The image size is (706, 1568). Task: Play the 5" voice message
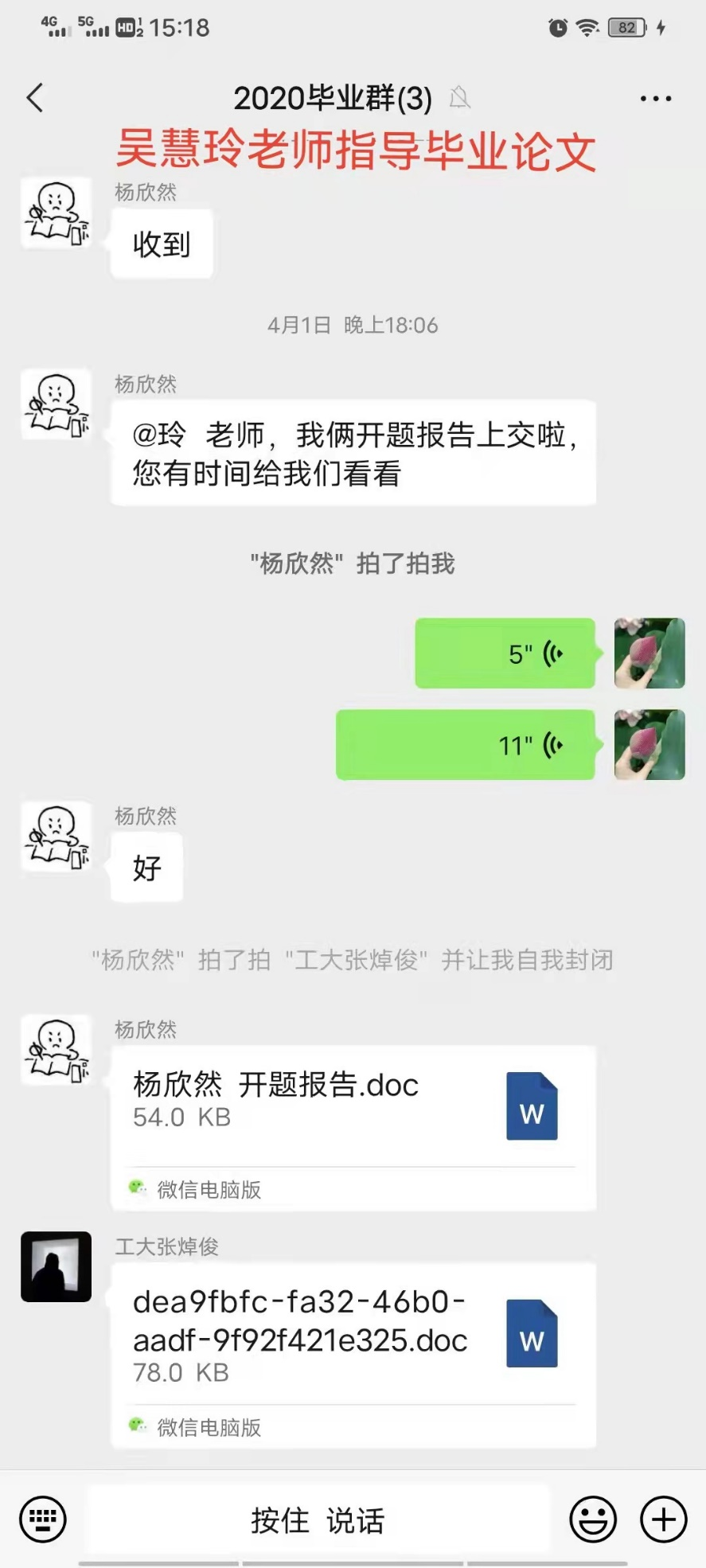[505, 653]
